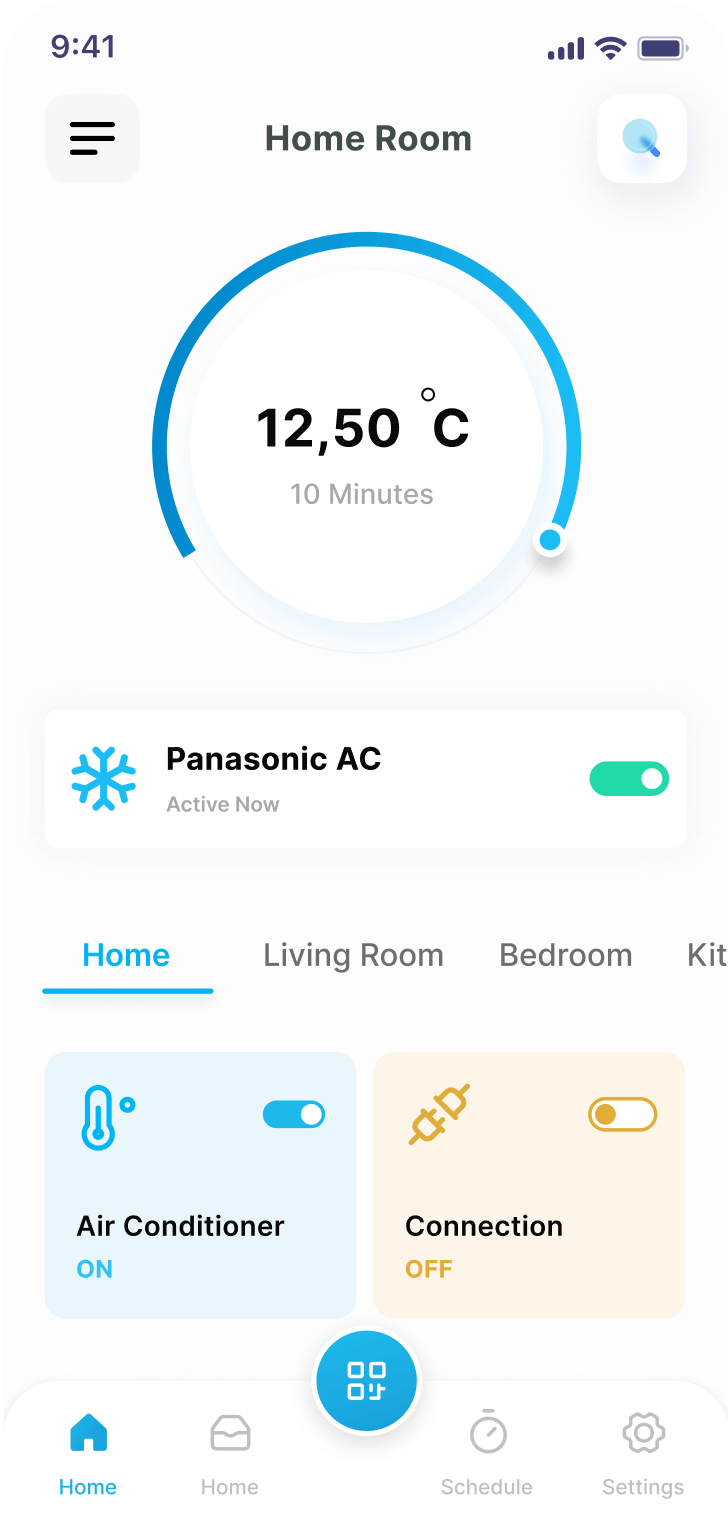Disable the Air Conditioner toggle
The image size is (728, 1540).
coord(294,1114)
